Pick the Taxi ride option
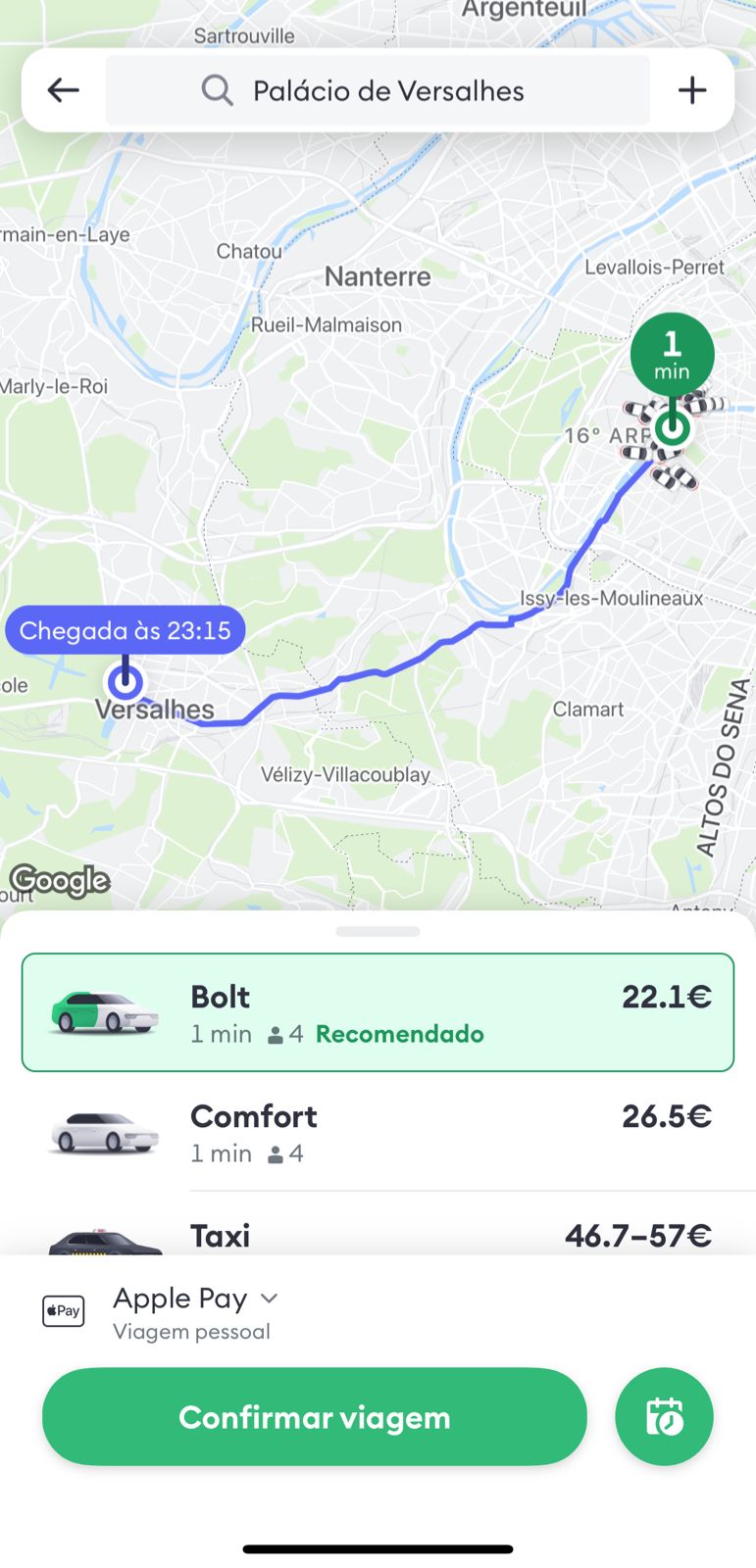 tap(378, 1235)
